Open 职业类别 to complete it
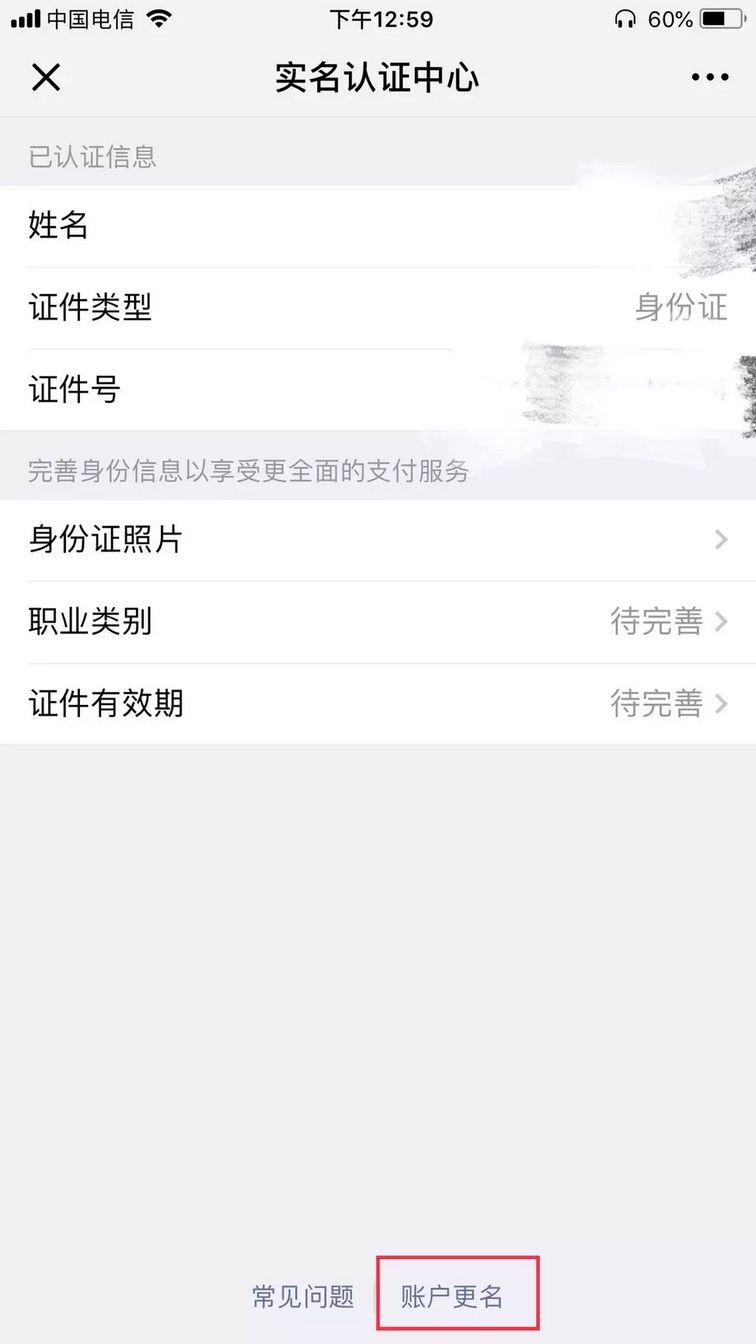756x1344 pixels. 378,622
